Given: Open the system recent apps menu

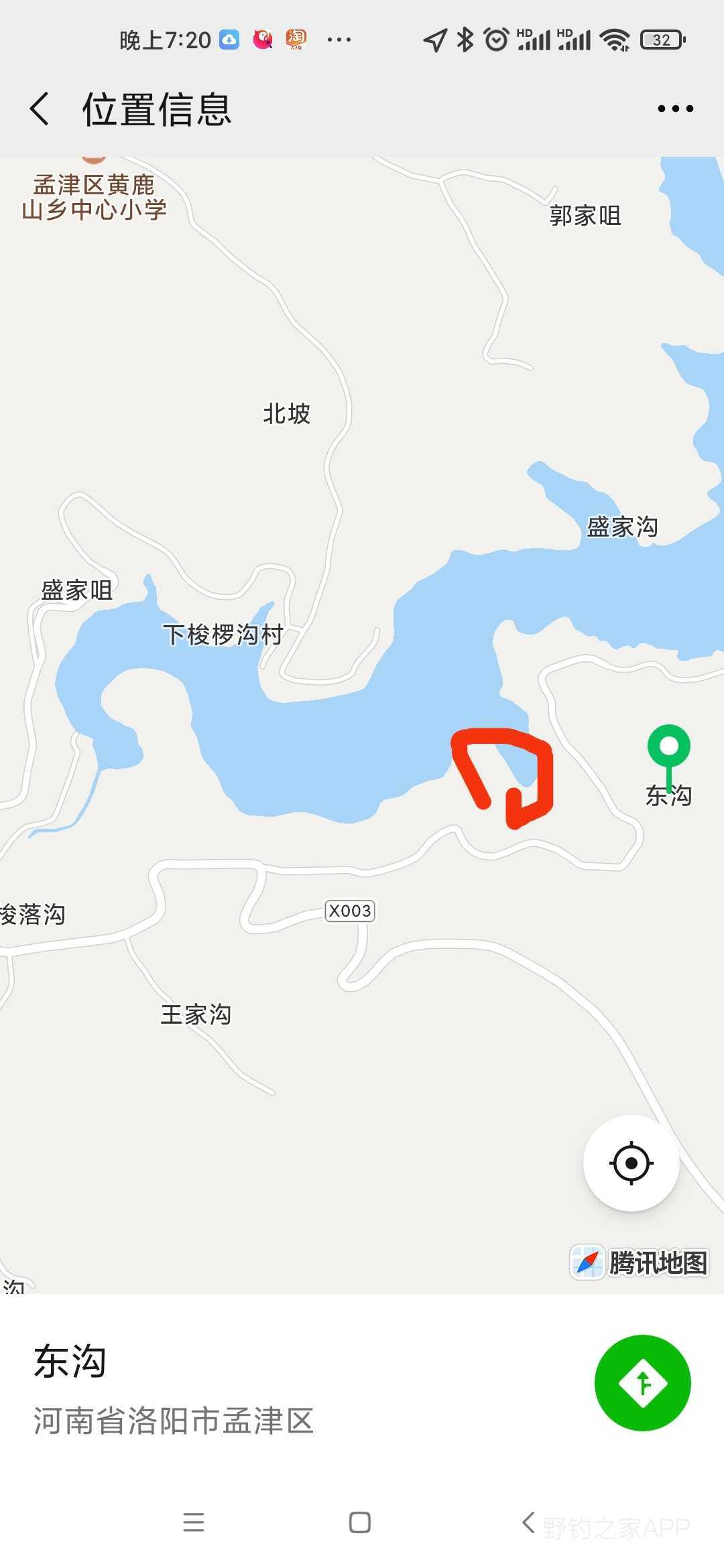Looking at the screenshot, I should coord(194,1522).
